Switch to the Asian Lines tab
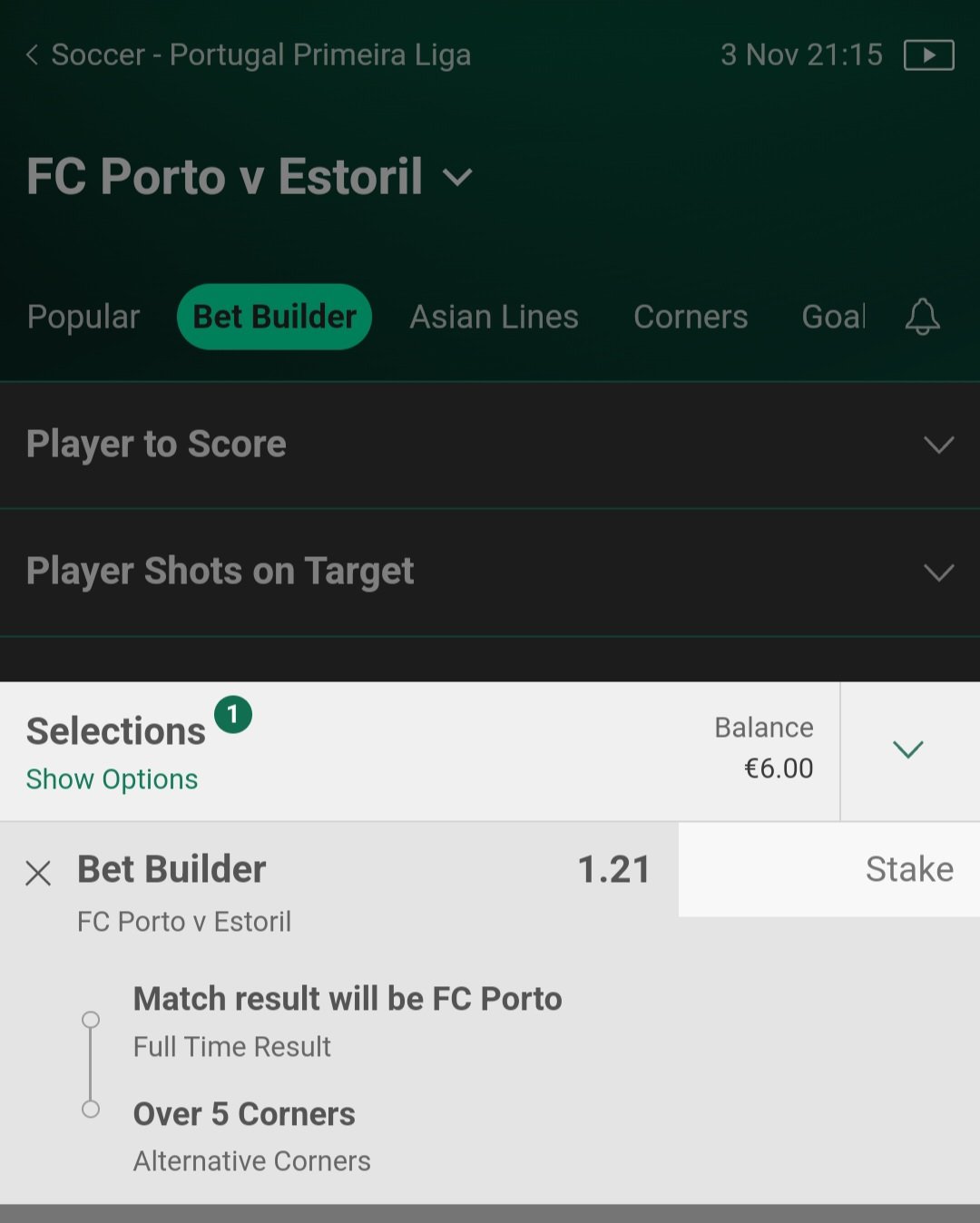 [494, 317]
